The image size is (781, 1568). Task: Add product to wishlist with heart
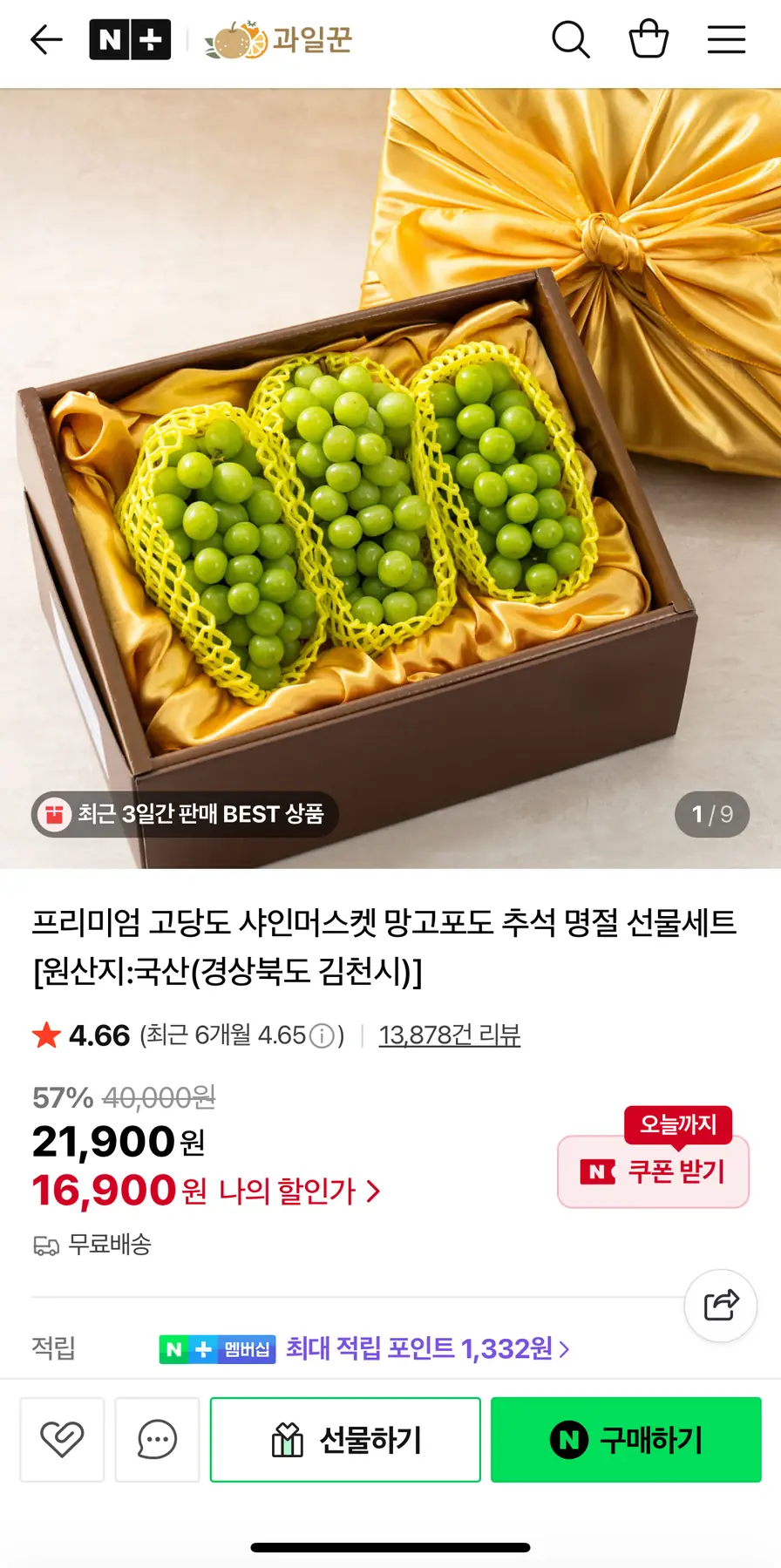tap(62, 1439)
